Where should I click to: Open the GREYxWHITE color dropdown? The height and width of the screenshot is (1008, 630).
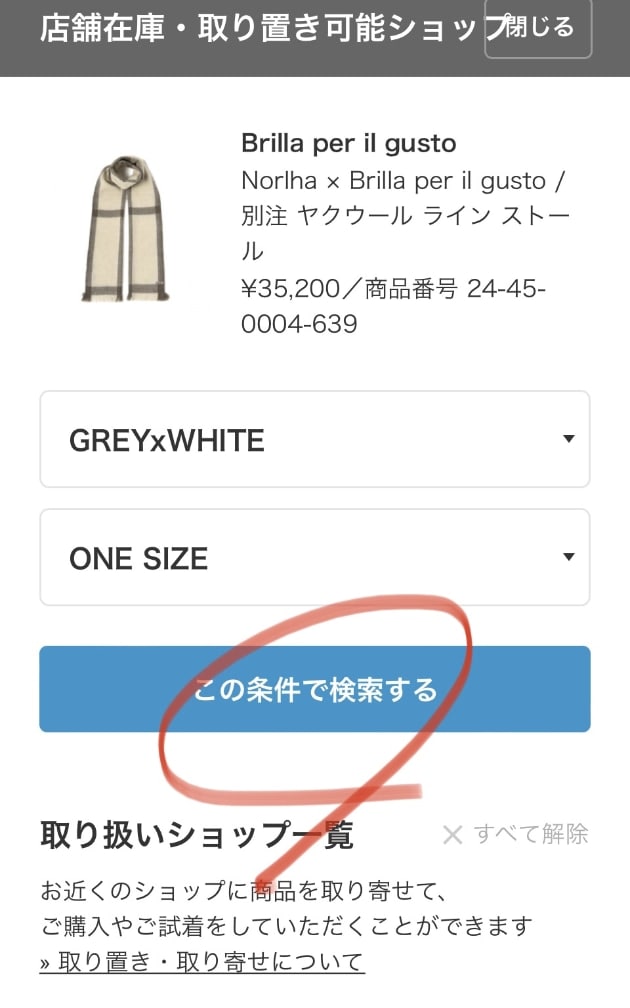pos(315,439)
